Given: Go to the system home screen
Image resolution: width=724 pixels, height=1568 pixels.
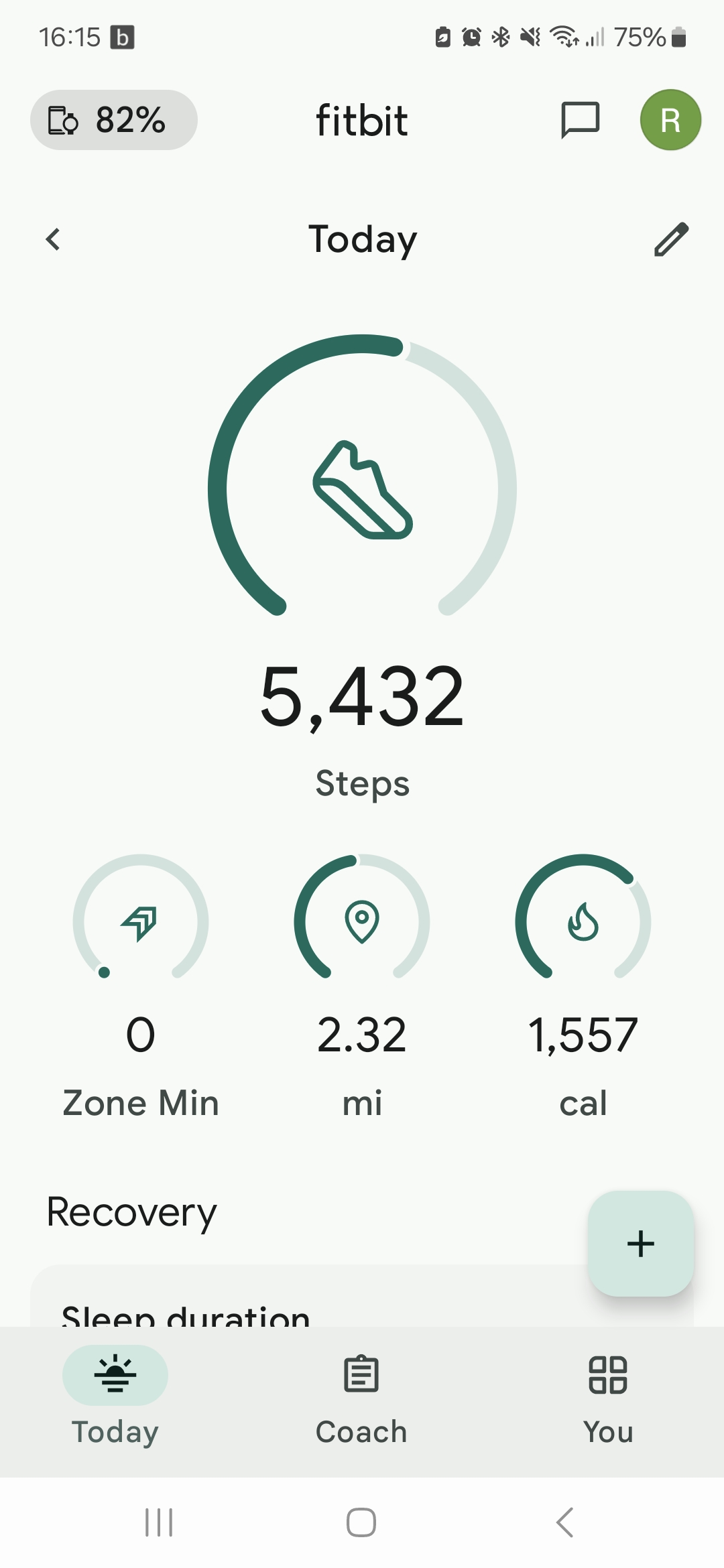Looking at the screenshot, I should click(x=361, y=1522).
